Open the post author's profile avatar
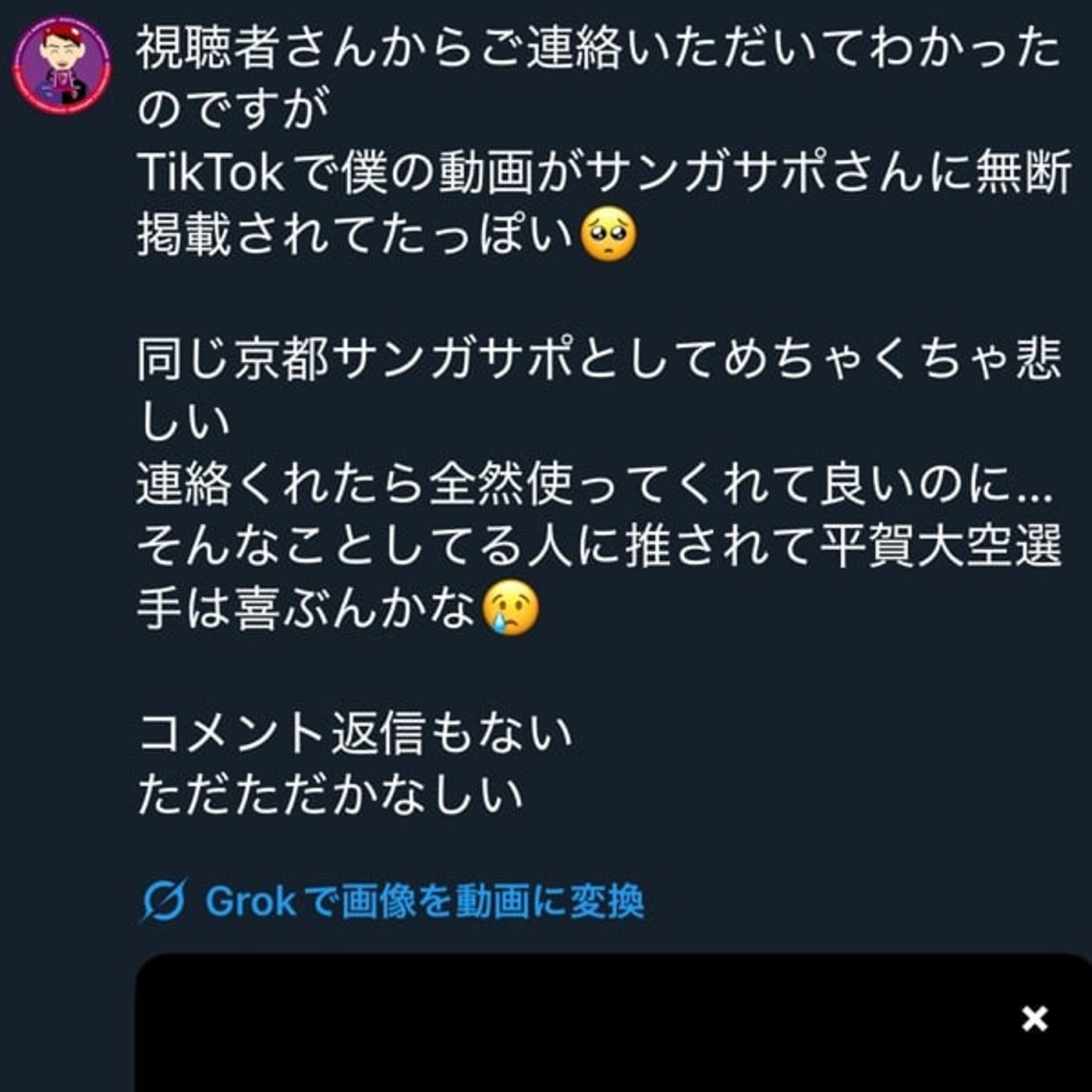Screen dimensions: 1092x1092 61,65
